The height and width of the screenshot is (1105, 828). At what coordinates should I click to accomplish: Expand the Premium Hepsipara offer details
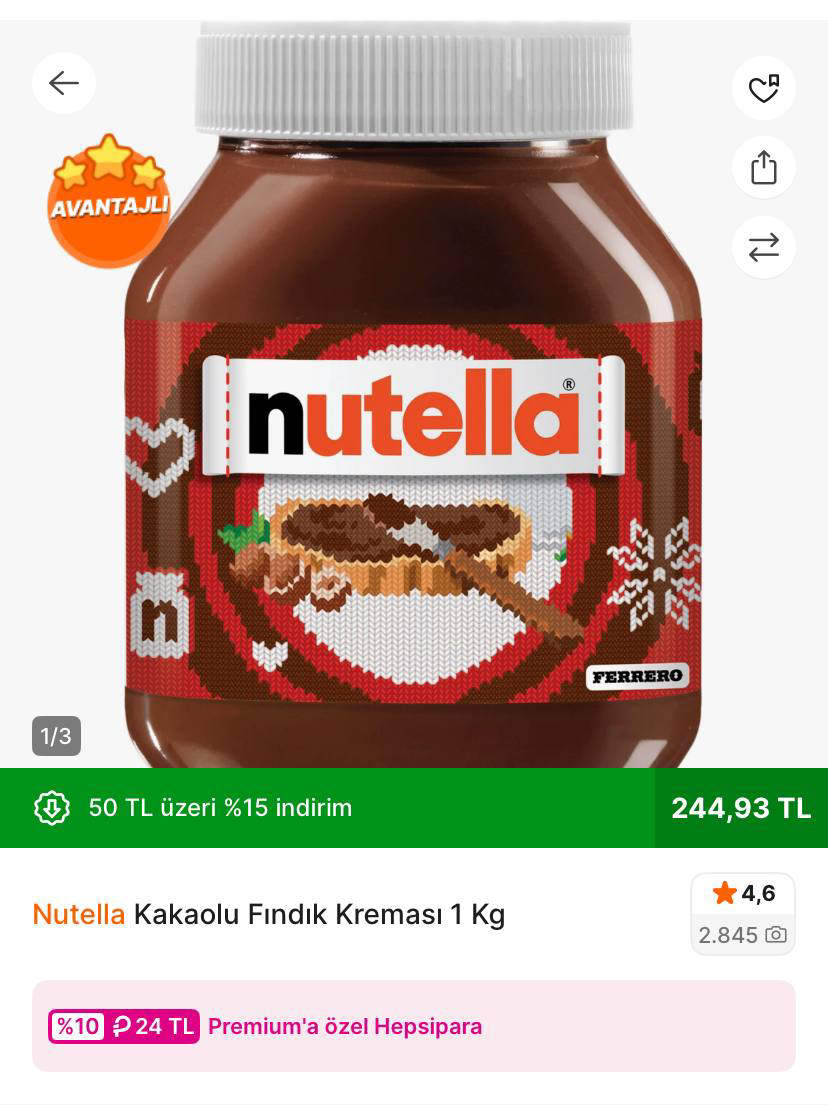point(344,1026)
